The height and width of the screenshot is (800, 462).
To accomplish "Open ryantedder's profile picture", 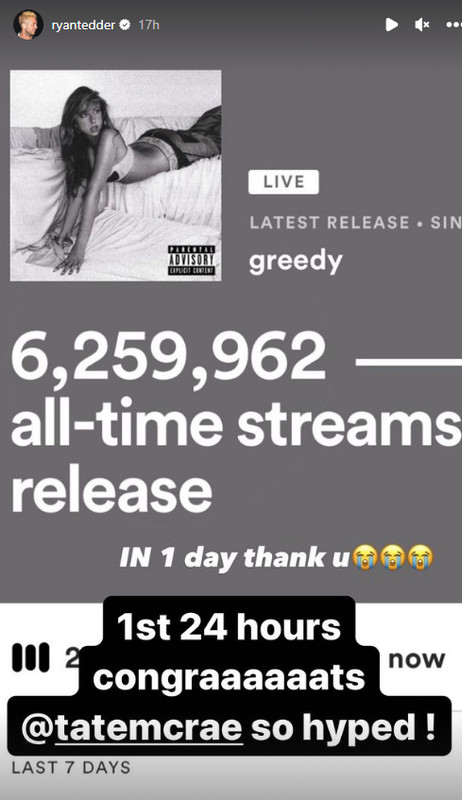I will (x=28, y=24).
